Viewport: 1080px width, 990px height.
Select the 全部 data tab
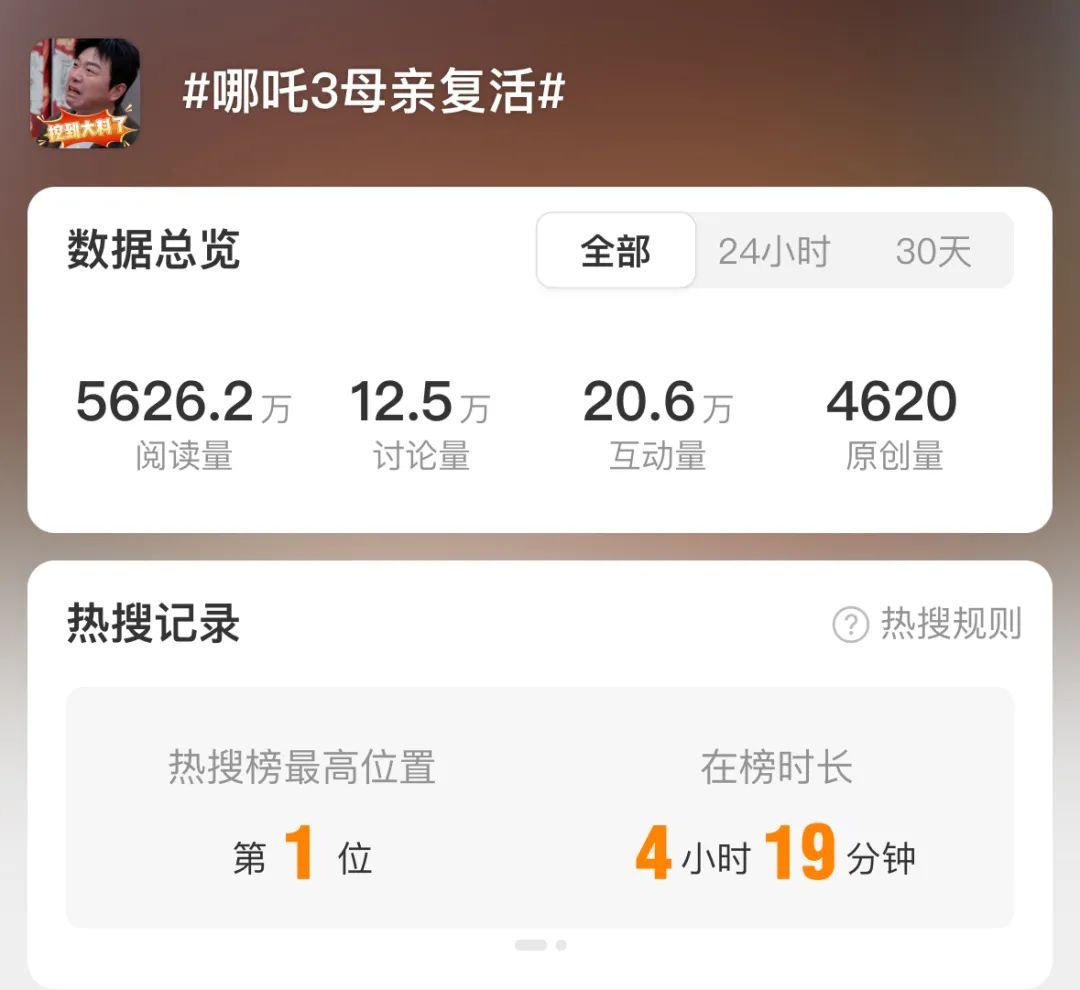pos(615,251)
